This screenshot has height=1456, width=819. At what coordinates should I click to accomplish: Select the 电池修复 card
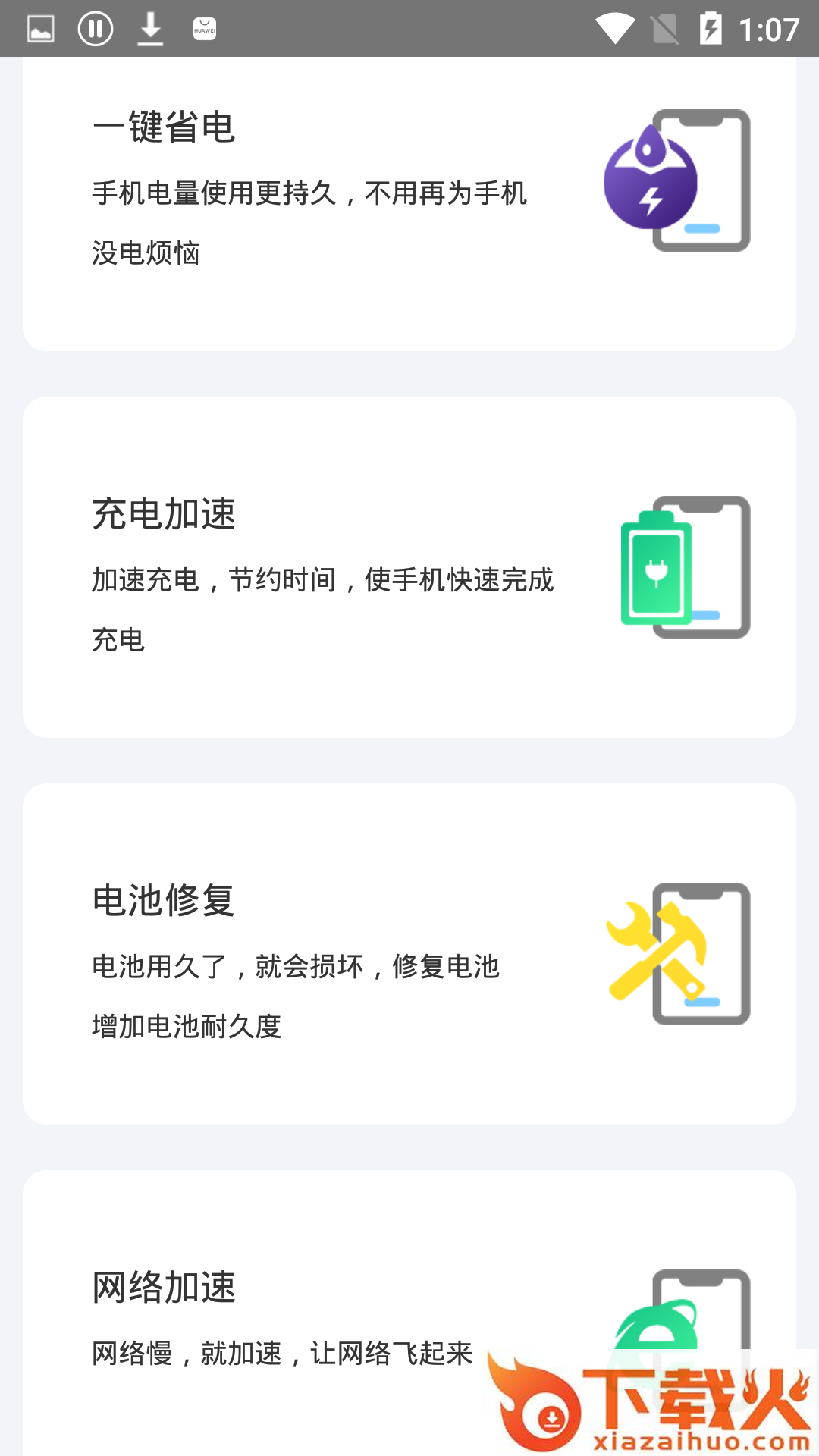tap(409, 954)
